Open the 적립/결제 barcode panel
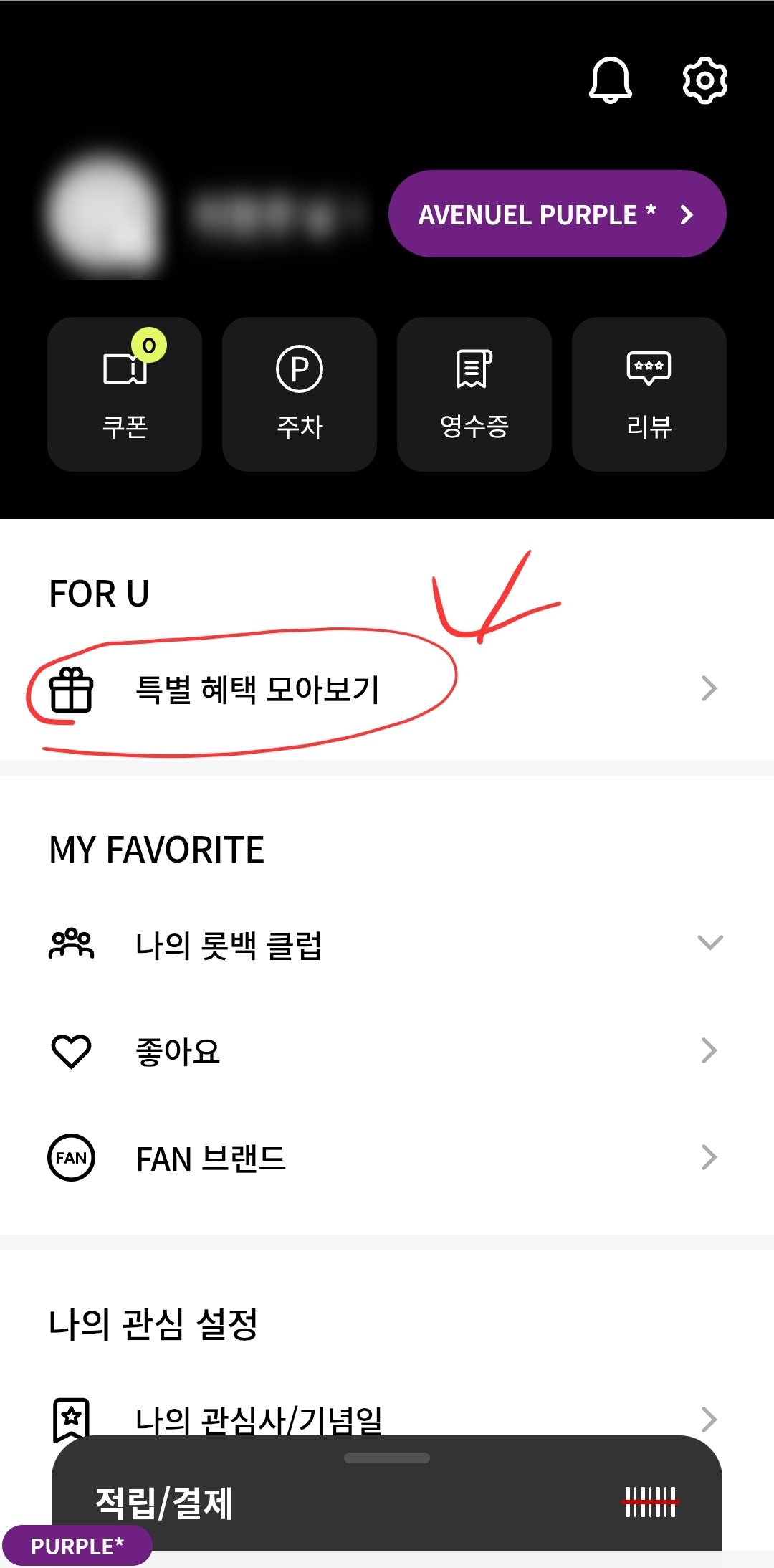The width and height of the screenshot is (774, 1568). click(x=387, y=1502)
